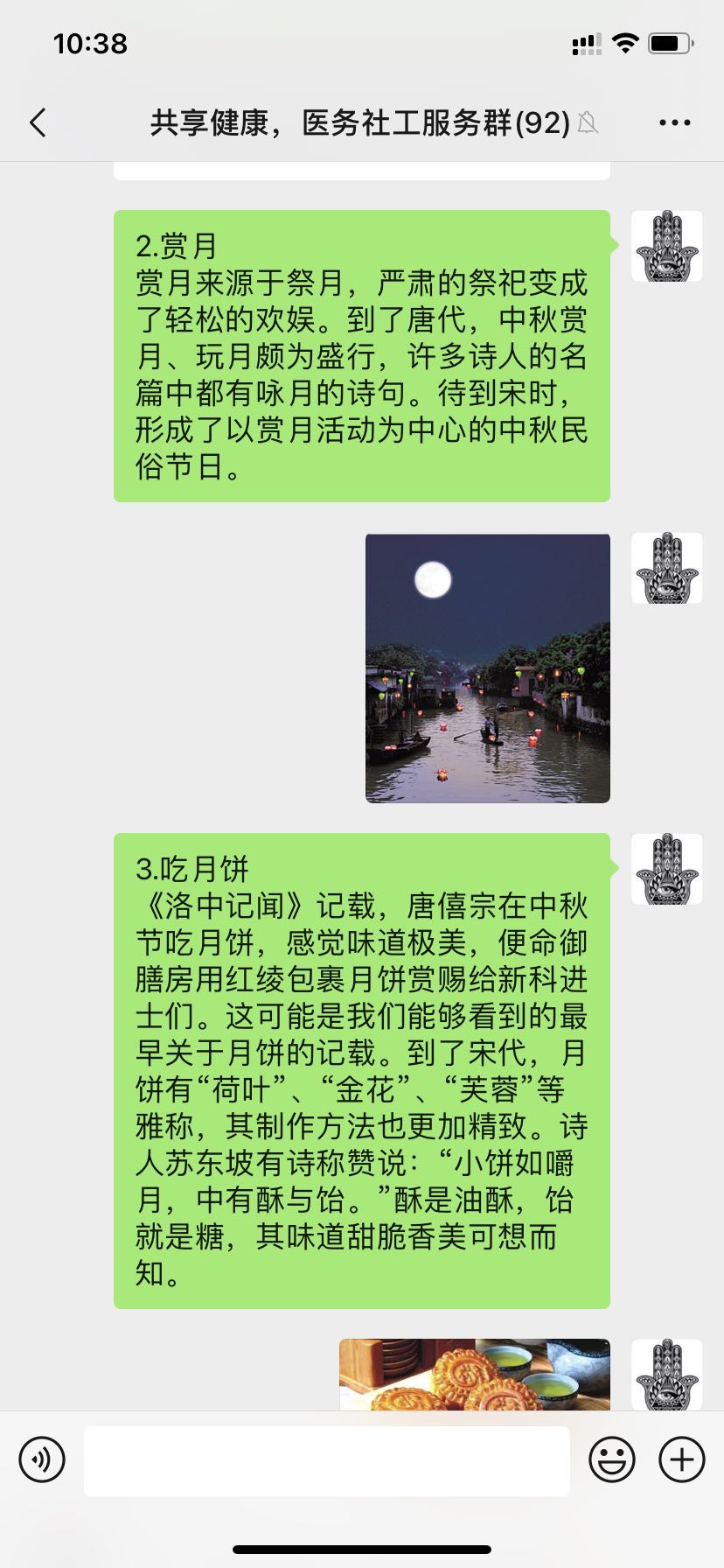The height and width of the screenshot is (1568, 724).
Task: Open the mooncake and tea photo
Action: tap(475, 1374)
